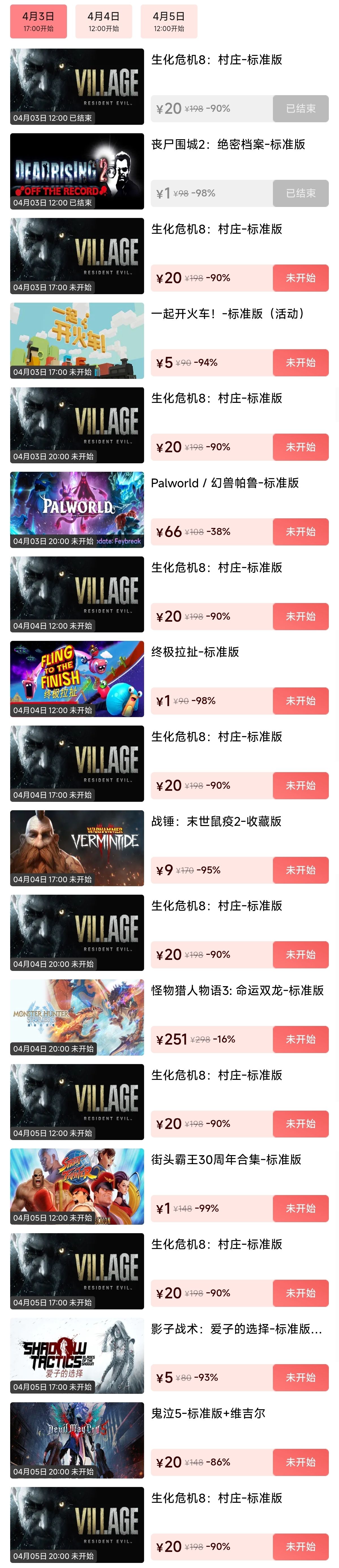Tap 未开始 on 影子战术：爱子的选择
The height and width of the screenshot is (1568, 339).
pyautogui.click(x=301, y=1377)
